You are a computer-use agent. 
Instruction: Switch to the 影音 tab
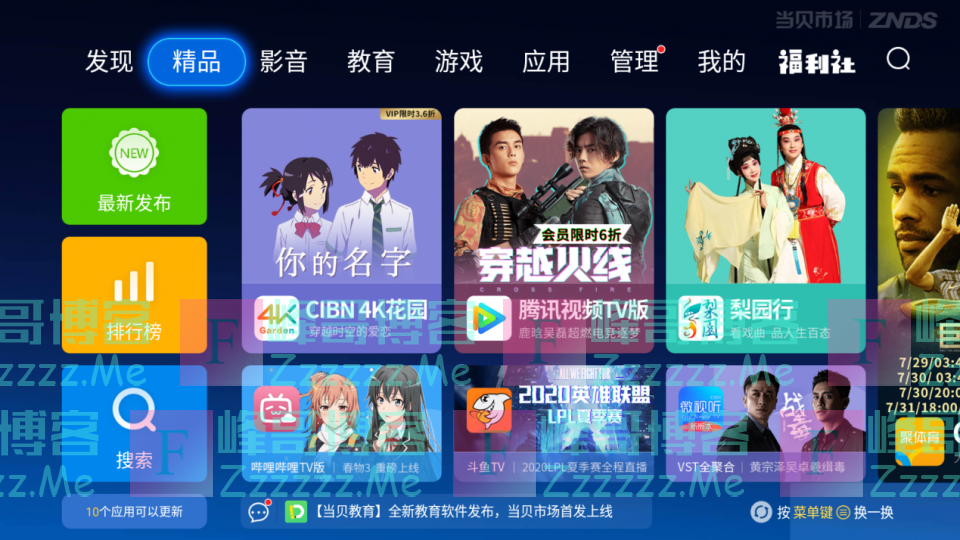pos(283,62)
